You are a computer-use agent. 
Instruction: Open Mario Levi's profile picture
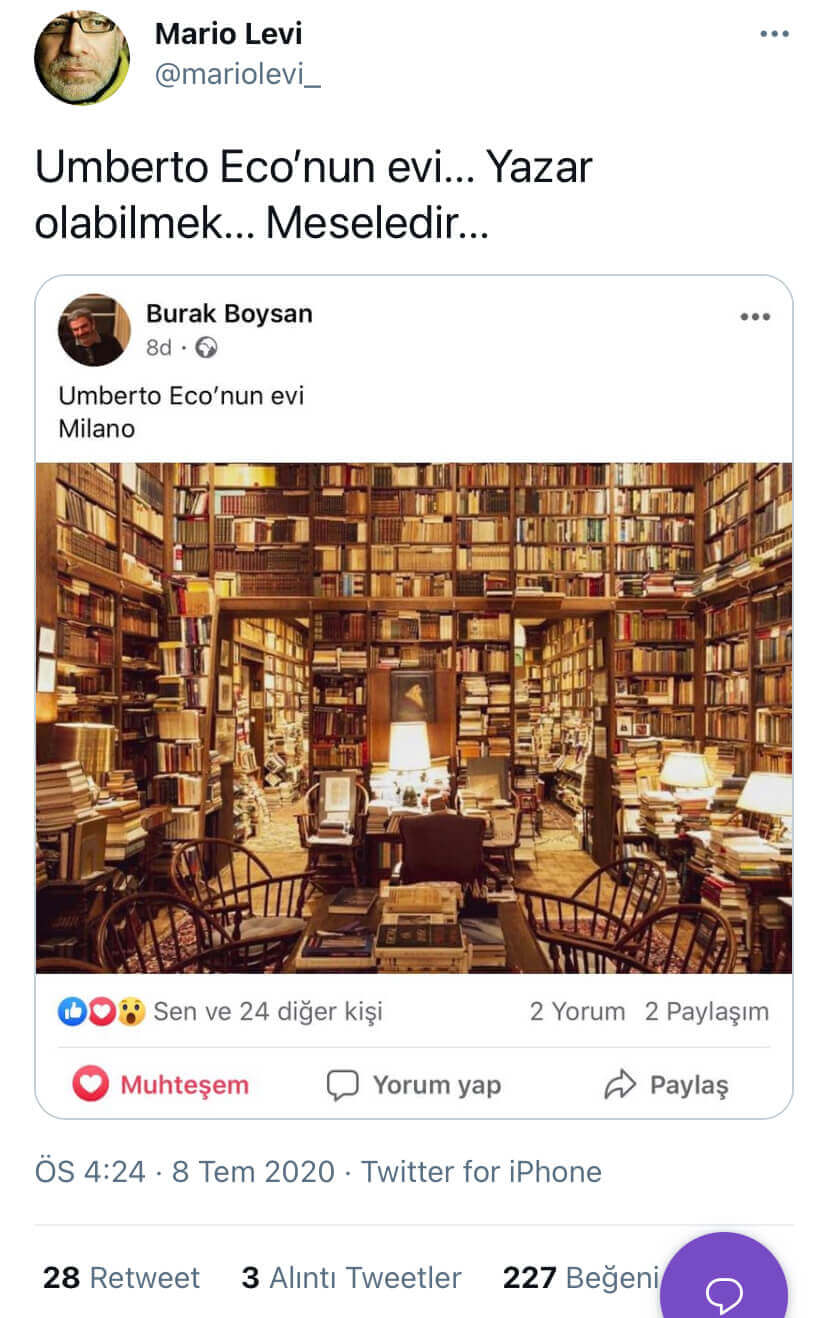81,57
